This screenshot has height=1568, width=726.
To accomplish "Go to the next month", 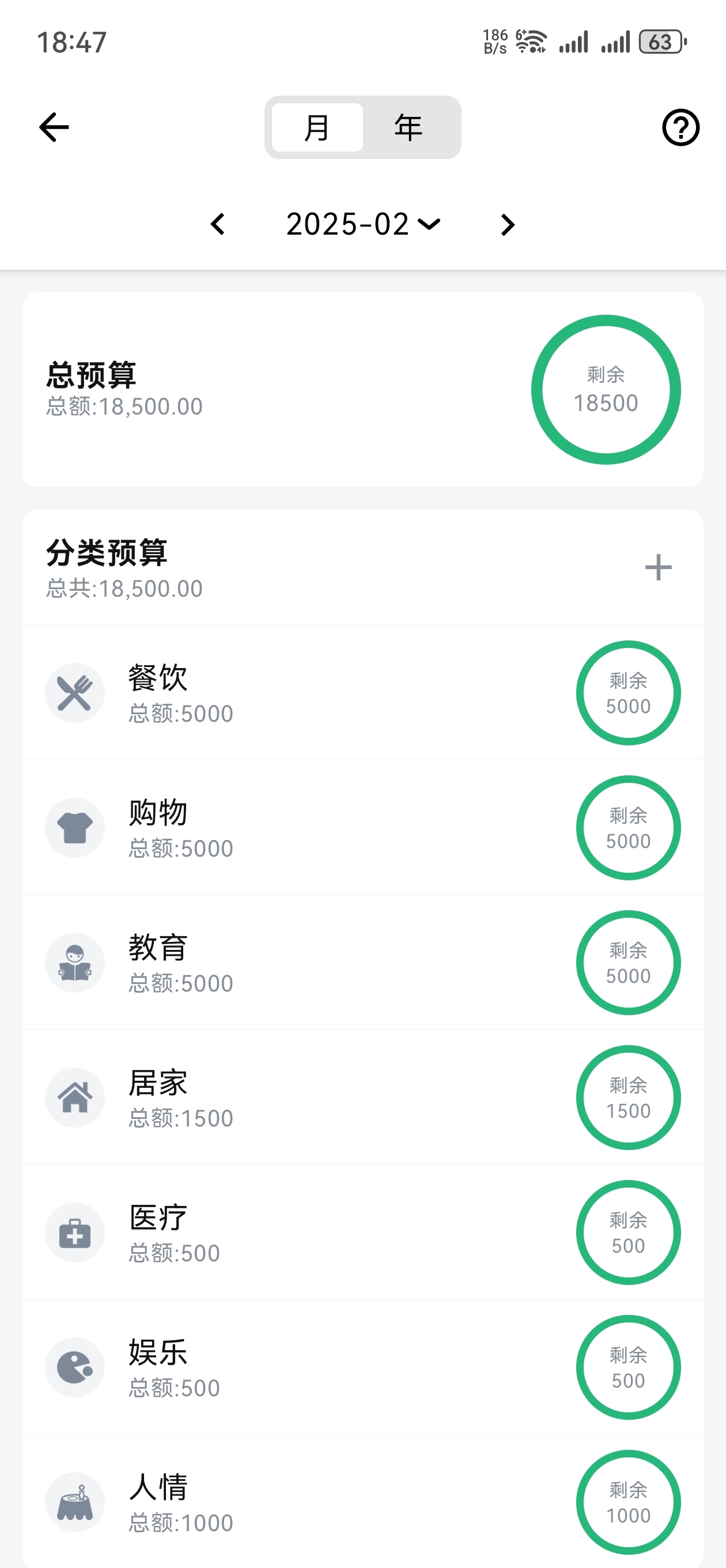I will [x=508, y=225].
